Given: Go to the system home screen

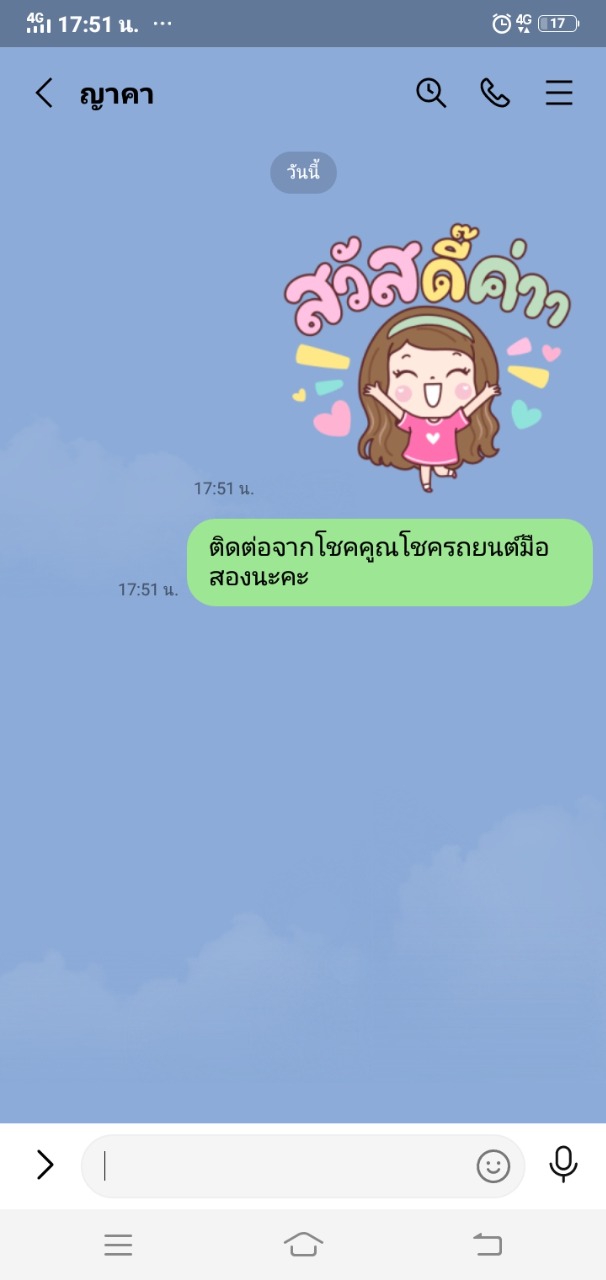Looking at the screenshot, I should tap(303, 1244).
